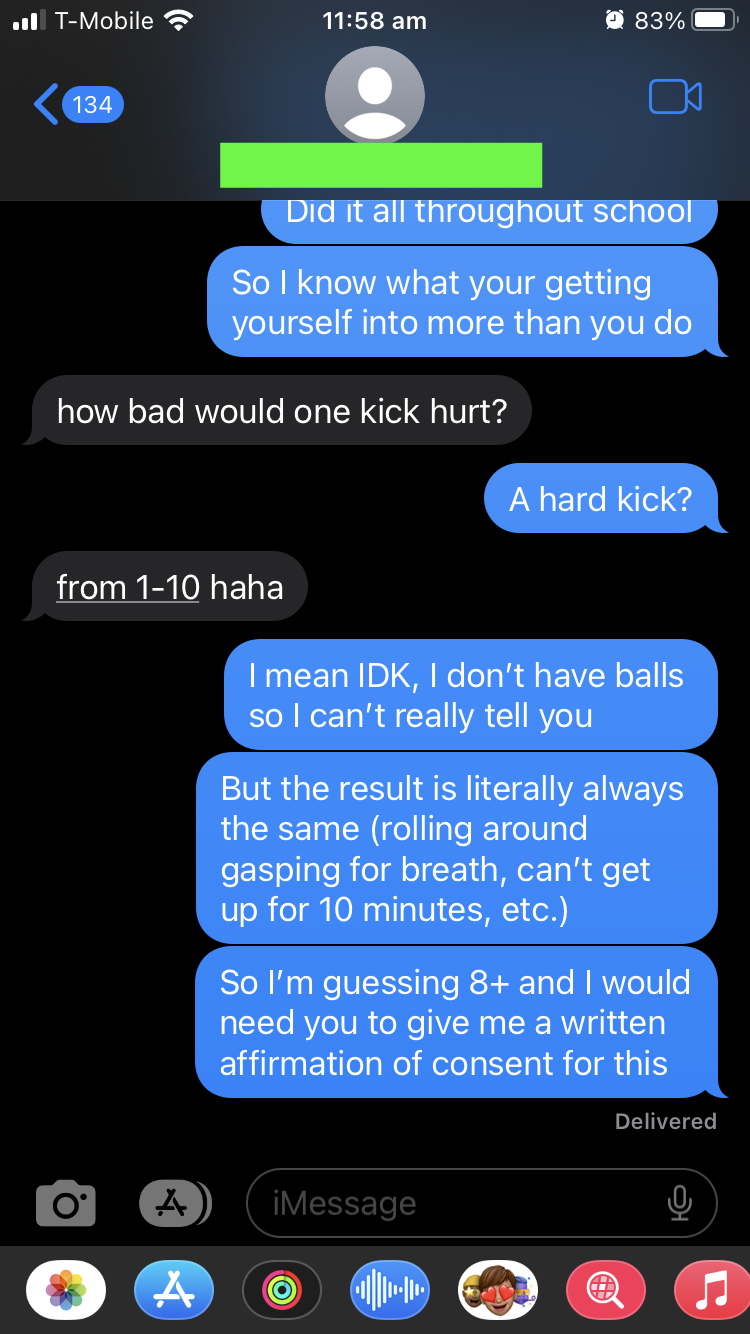The image size is (750, 1334).
Task: Open the Photos iMessage app
Action: pyautogui.click(x=66, y=1290)
